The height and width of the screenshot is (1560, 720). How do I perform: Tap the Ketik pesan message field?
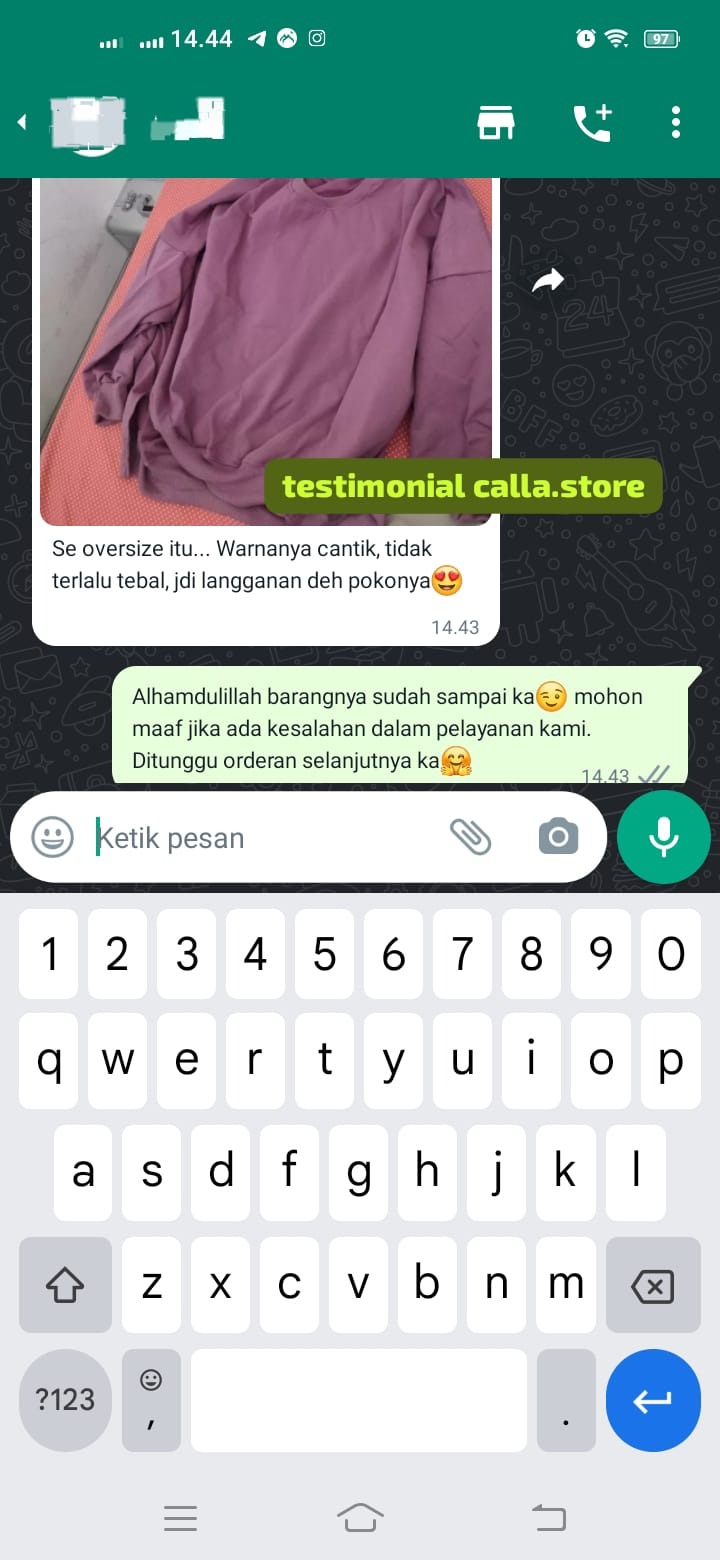[260, 838]
